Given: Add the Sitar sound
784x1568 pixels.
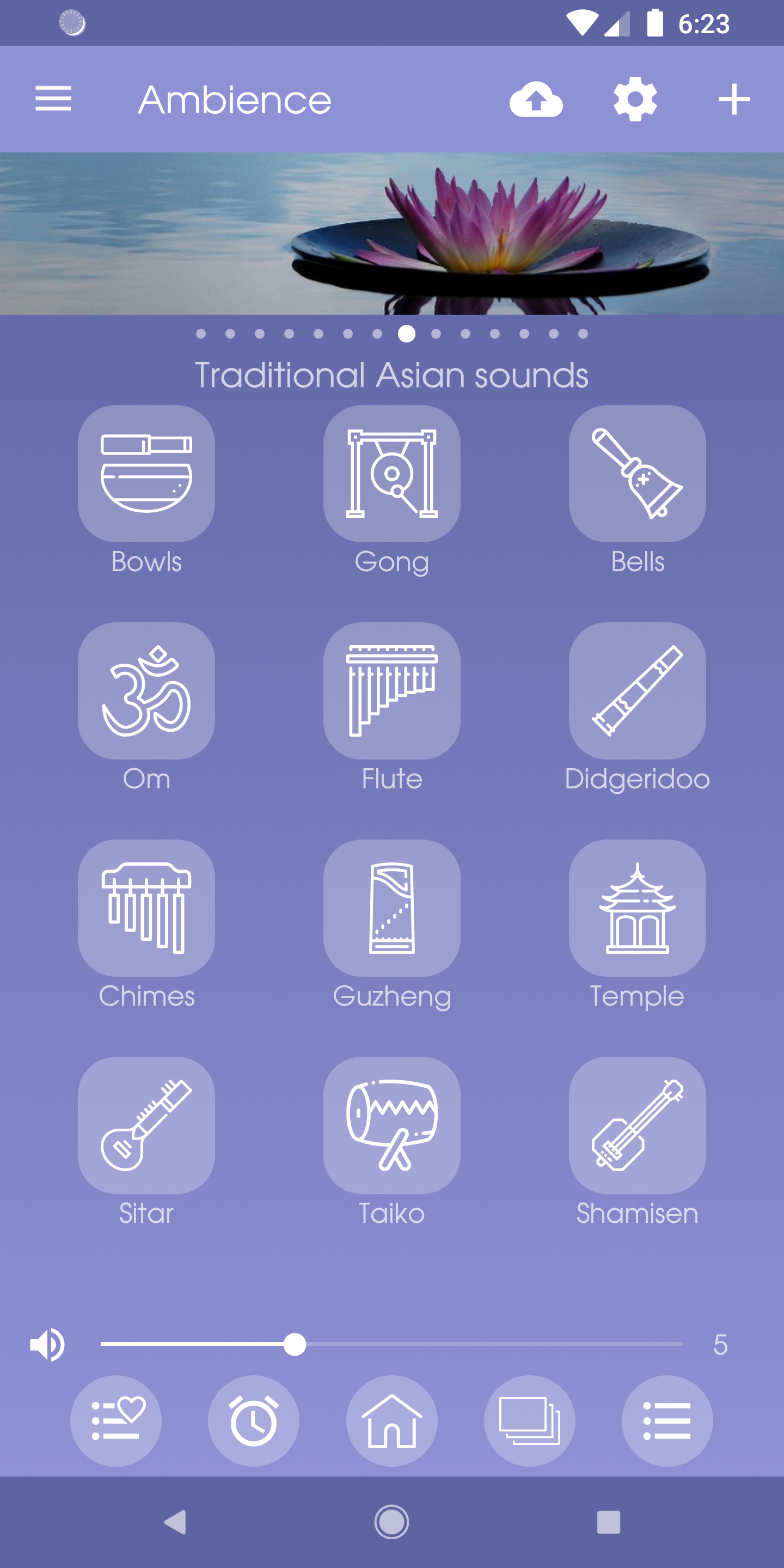Looking at the screenshot, I should 146,1125.
